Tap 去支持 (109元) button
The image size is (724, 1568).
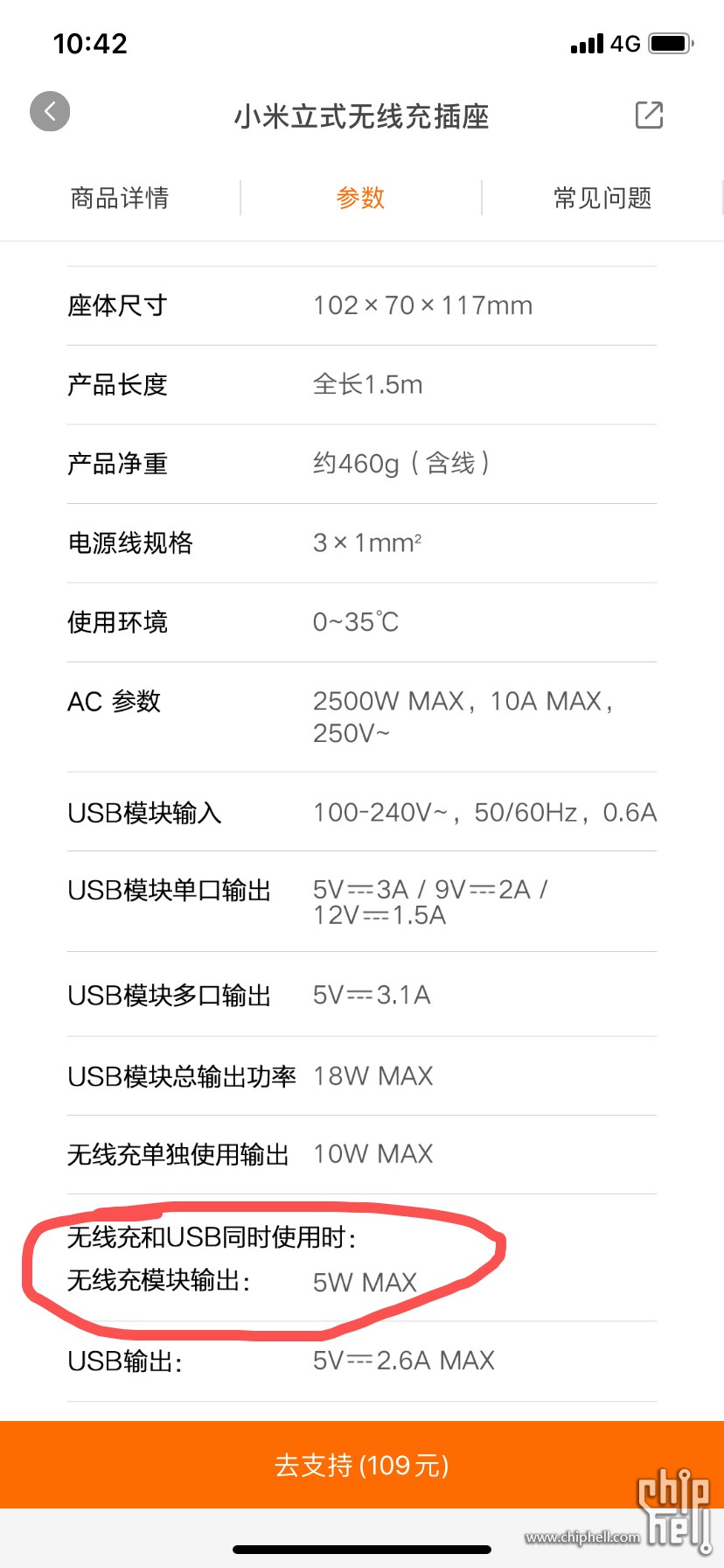361,1464
